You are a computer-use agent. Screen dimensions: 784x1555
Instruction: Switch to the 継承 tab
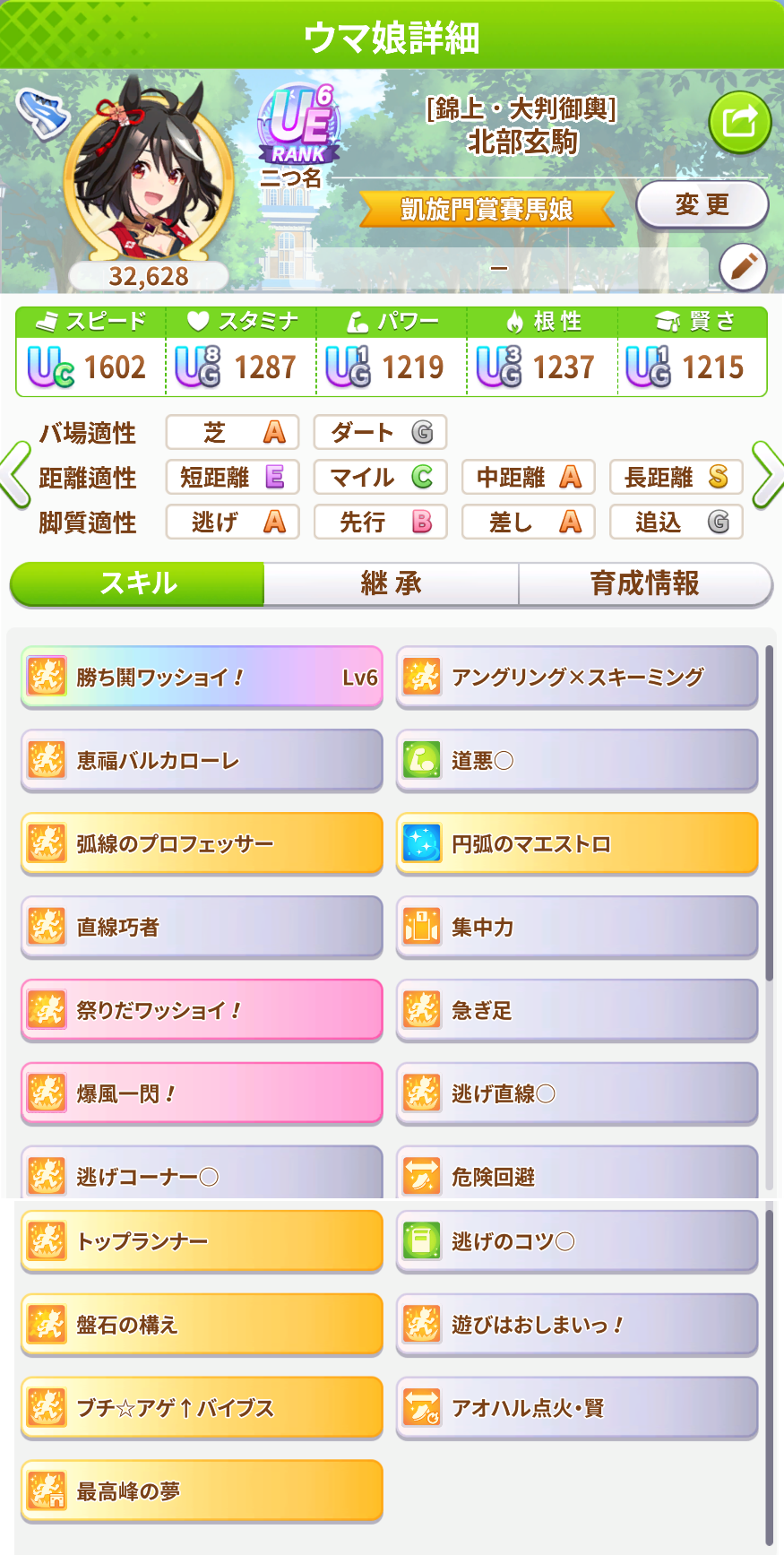391,584
